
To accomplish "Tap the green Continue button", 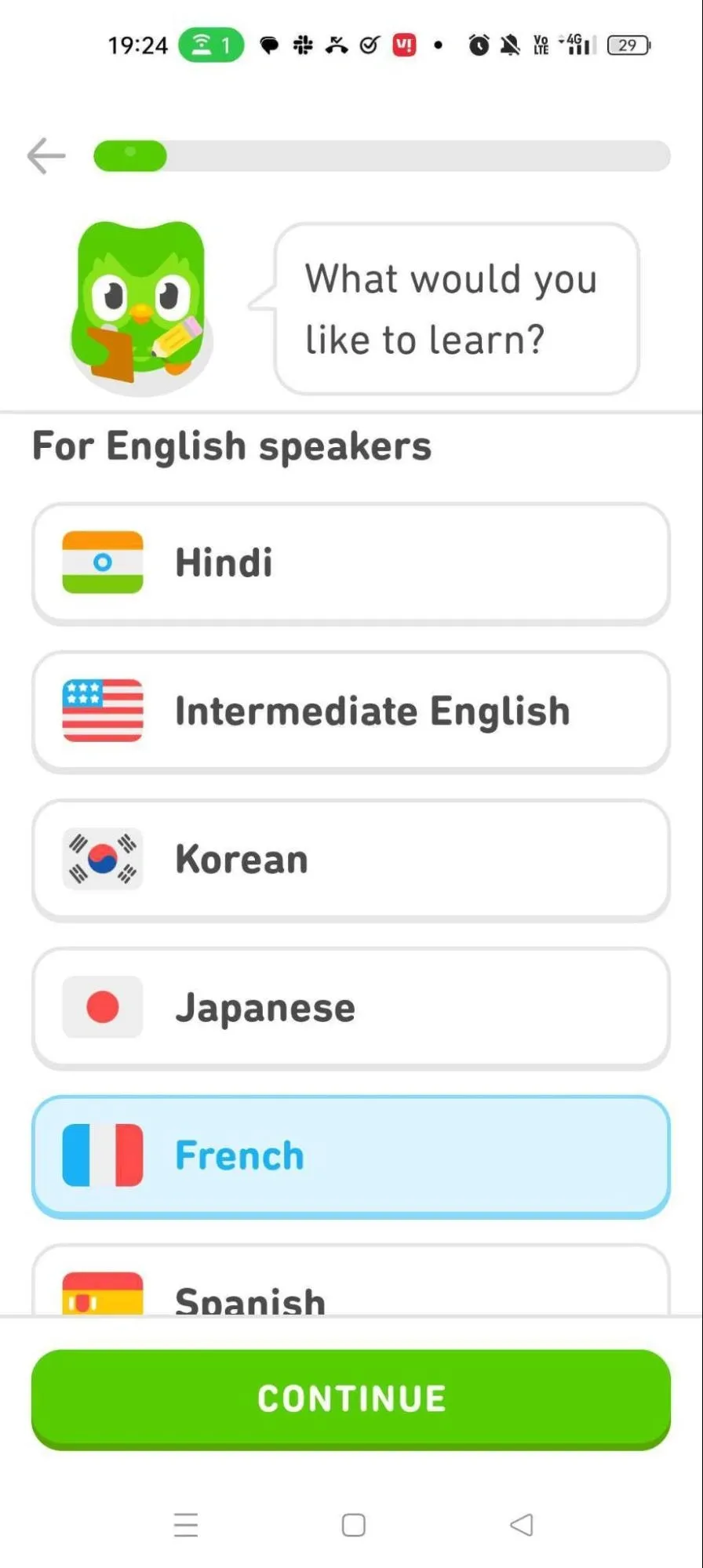I will tap(351, 1399).
